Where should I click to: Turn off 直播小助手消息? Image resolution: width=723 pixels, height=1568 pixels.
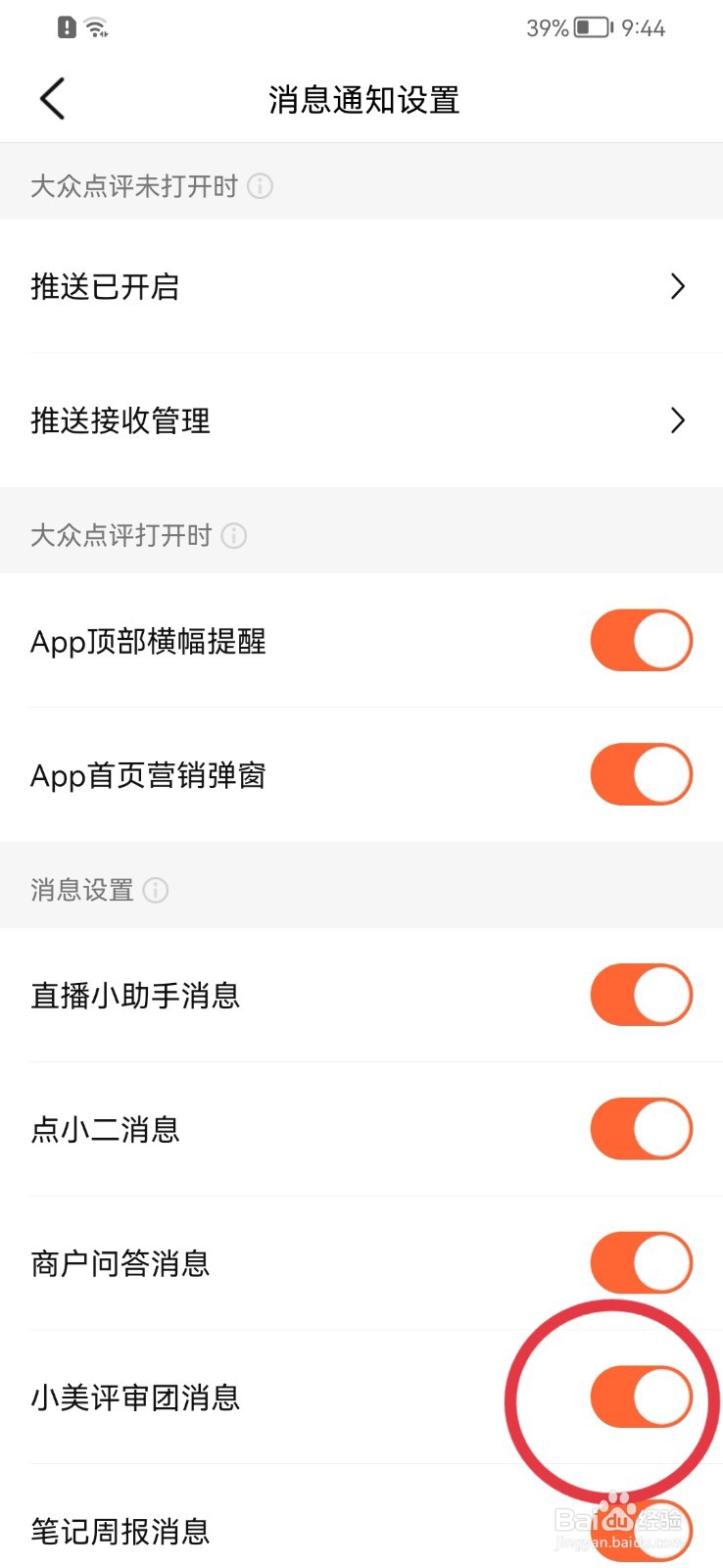(642, 995)
